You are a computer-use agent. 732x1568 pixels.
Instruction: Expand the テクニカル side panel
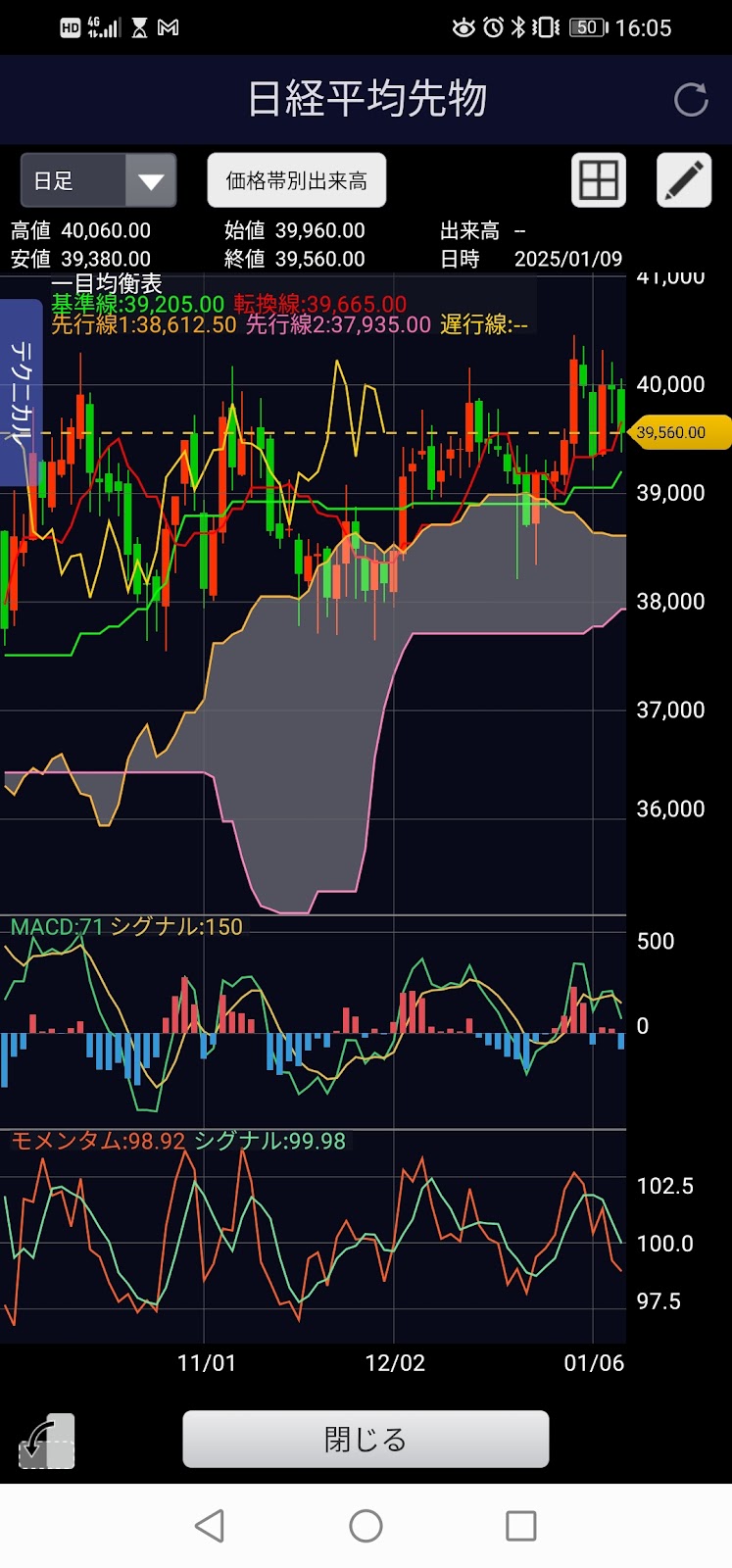click(20, 392)
